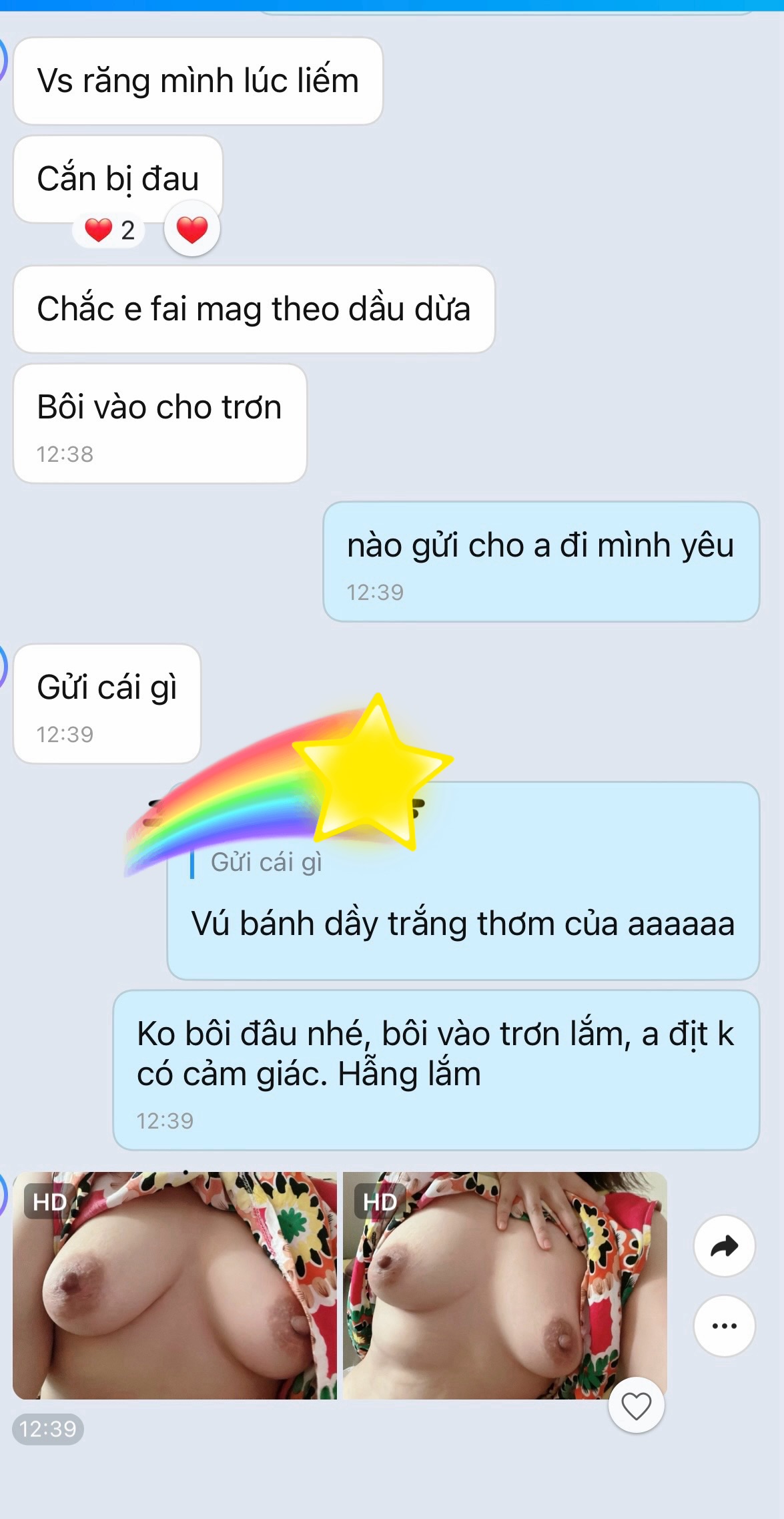The height and width of the screenshot is (1519, 784).
Task: Forward the photos with the share arrow
Action: pos(724,1245)
